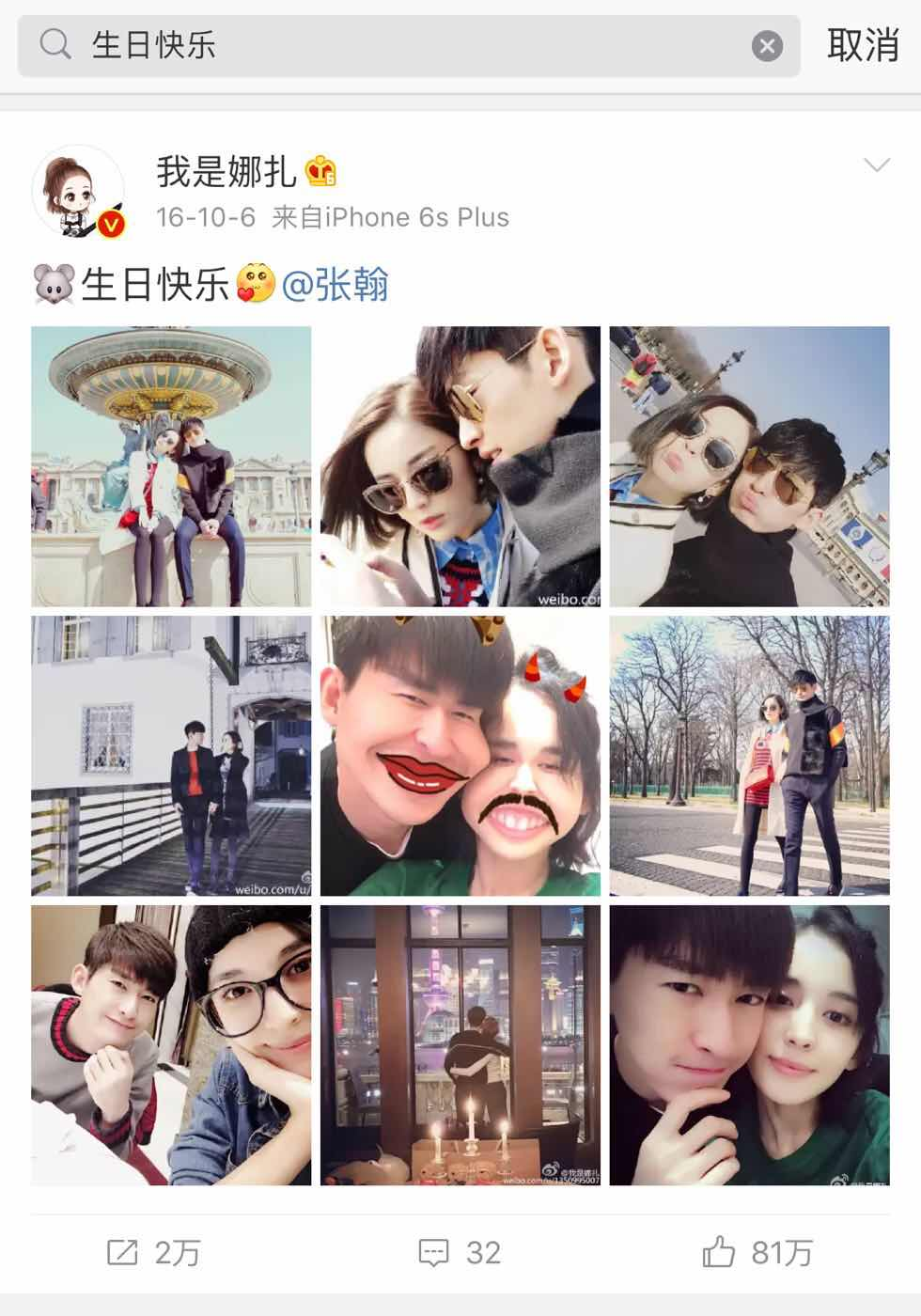The width and height of the screenshot is (921, 1316).
Task: Open the username 我是娜扎
Action: tap(226, 171)
